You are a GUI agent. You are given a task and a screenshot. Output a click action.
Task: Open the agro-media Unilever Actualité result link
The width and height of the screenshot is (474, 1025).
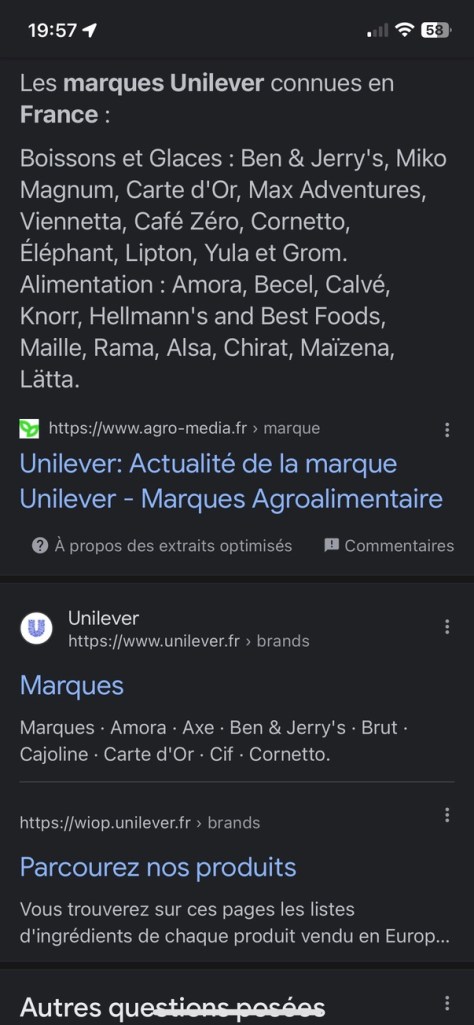coord(231,481)
